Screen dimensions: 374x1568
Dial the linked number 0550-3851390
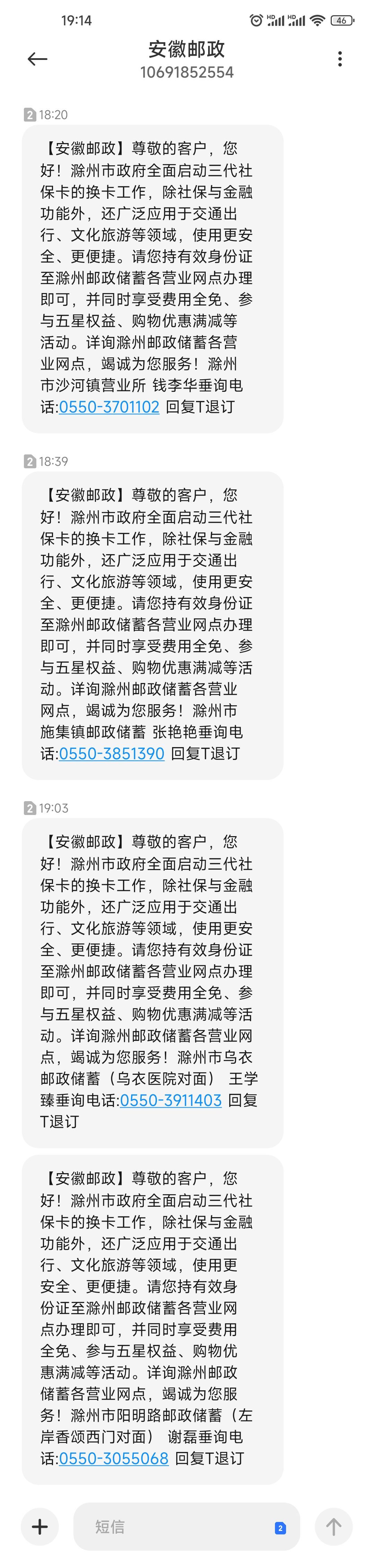click(111, 754)
